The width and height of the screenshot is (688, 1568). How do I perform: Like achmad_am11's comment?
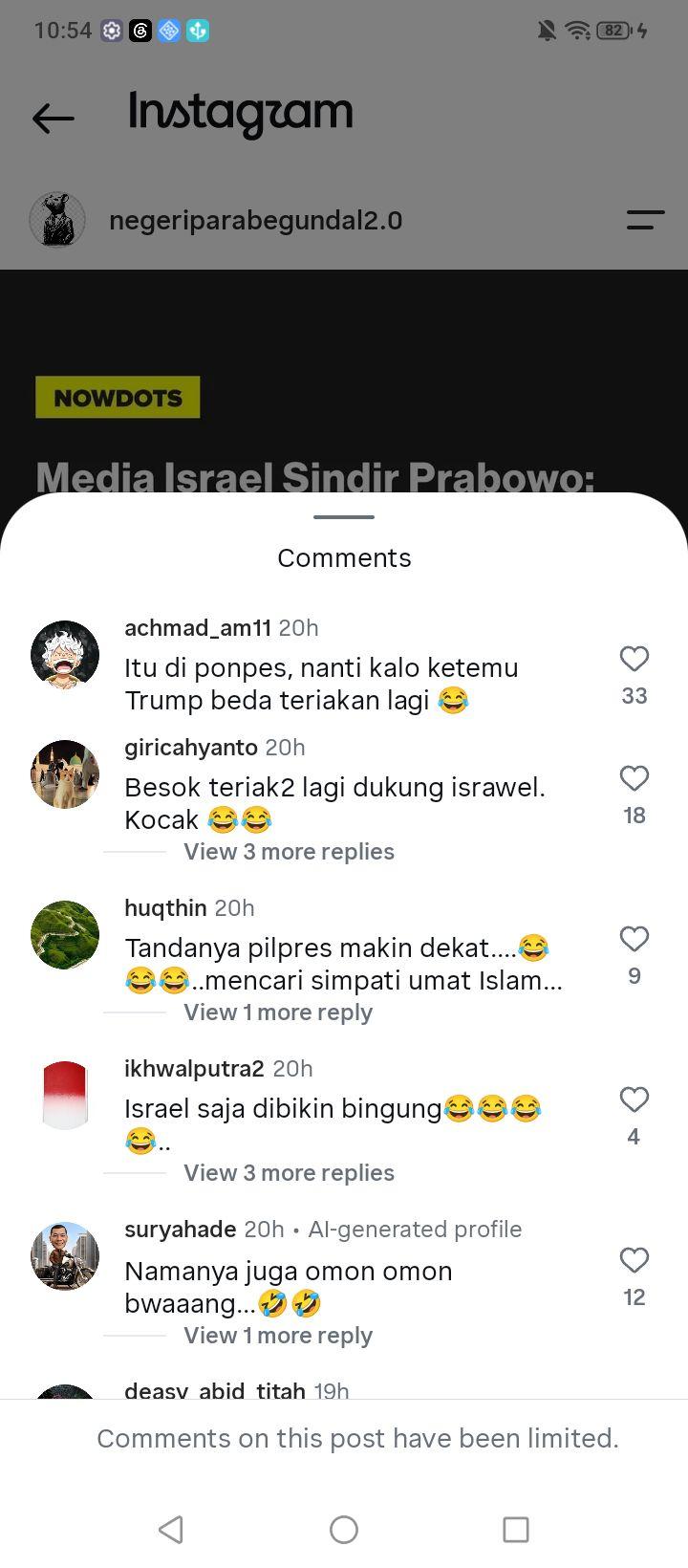[x=634, y=659]
